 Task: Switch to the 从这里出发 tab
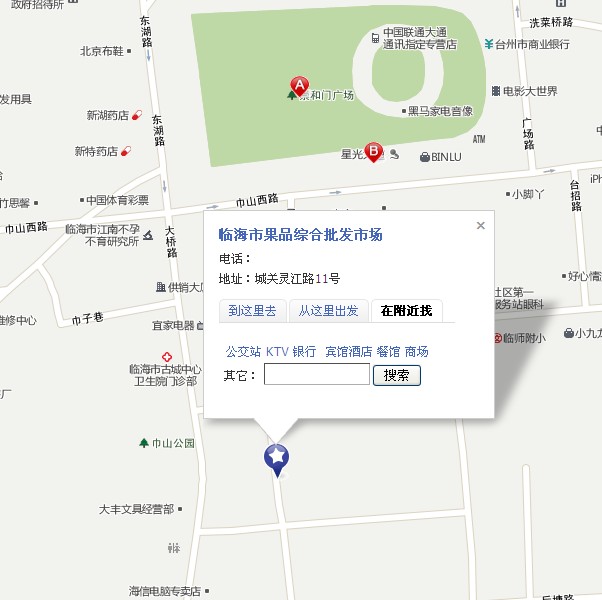tap(328, 311)
